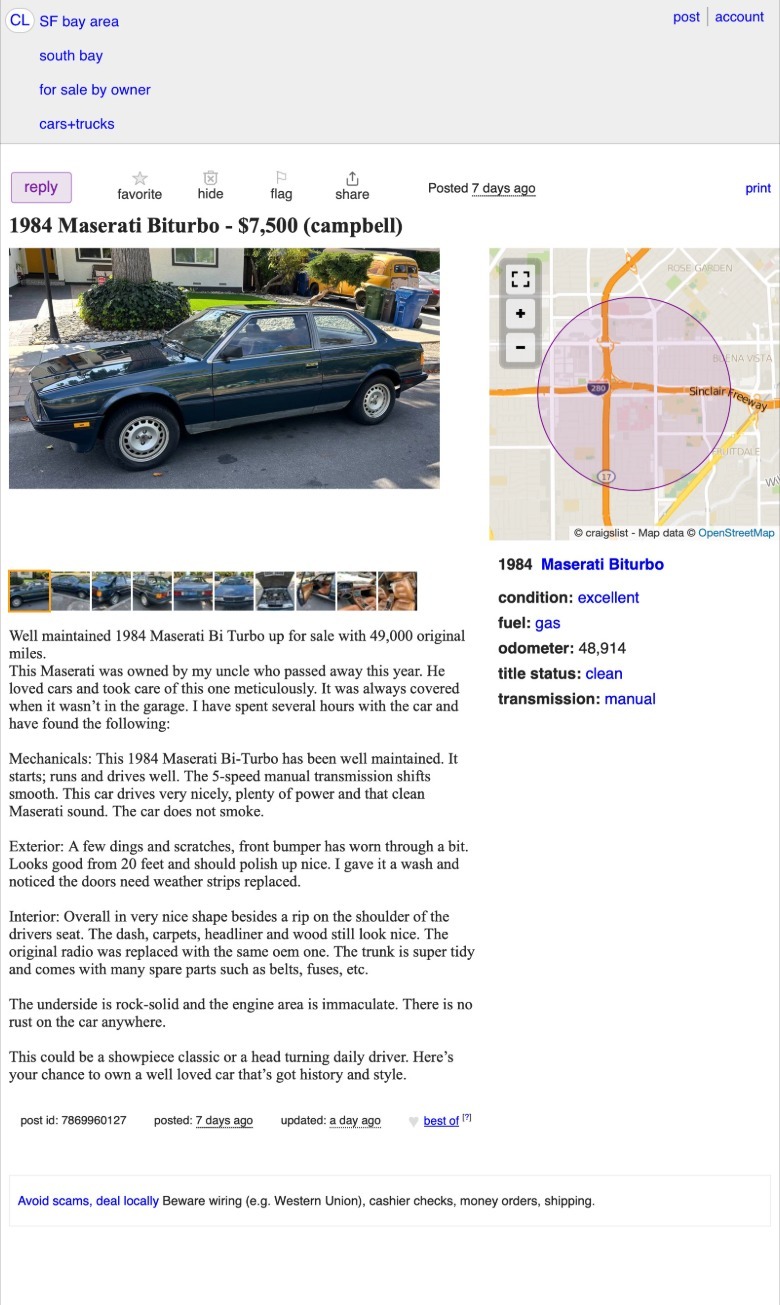Tap the best of link
Viewport: 780px width, 1305px height.
[441, 1121]
